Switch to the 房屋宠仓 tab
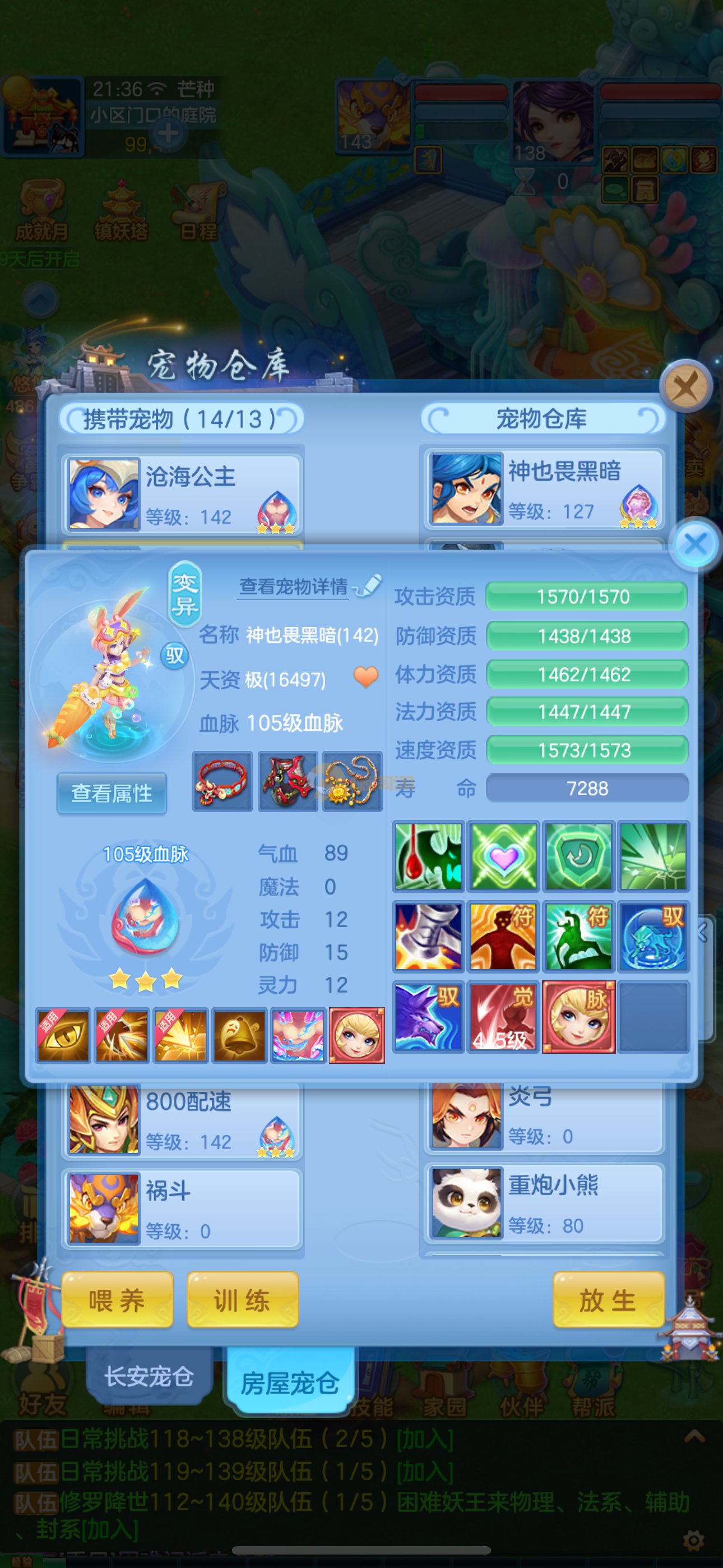723x1568 pixels. coord(290,1382)
